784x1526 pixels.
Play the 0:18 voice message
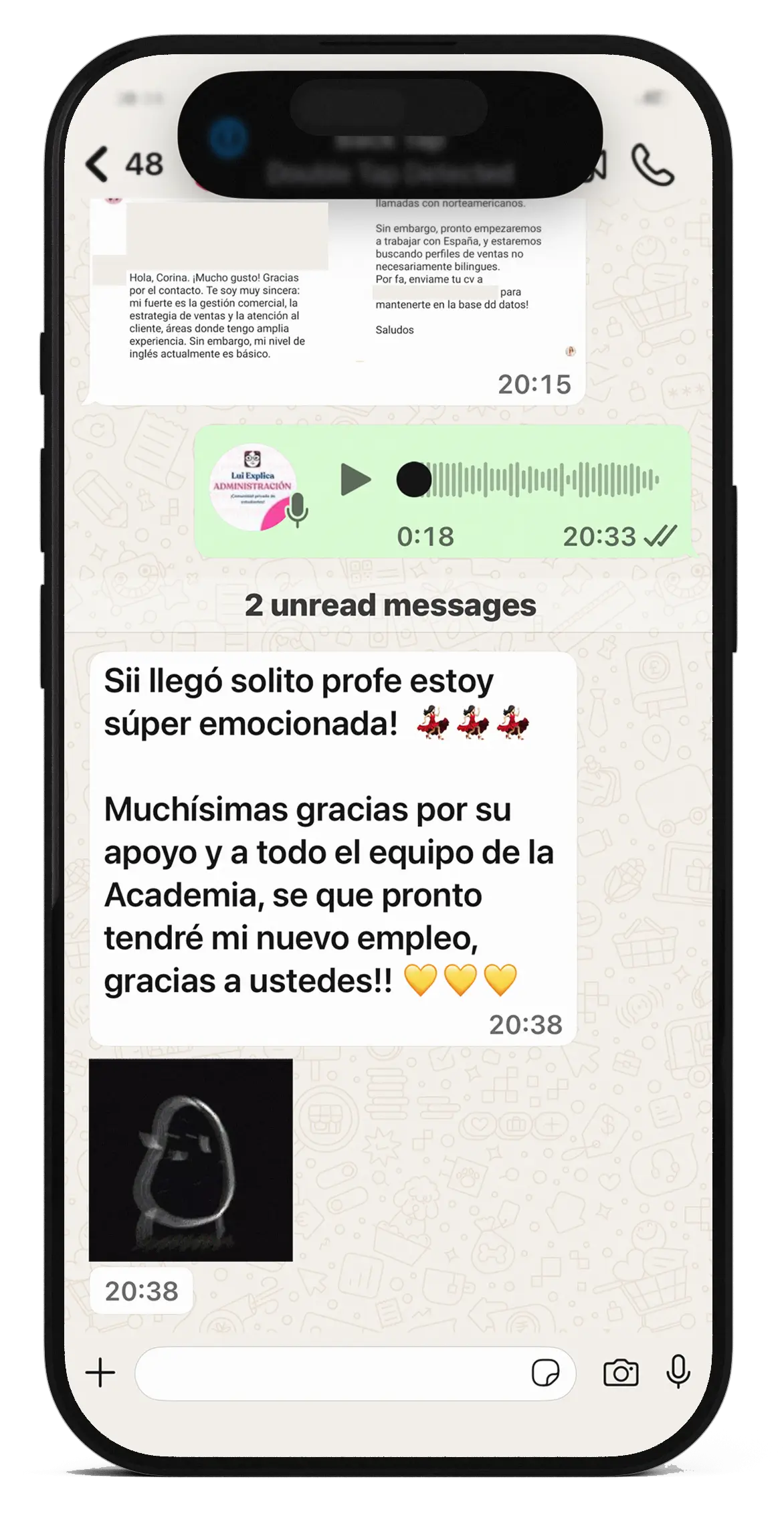click(x=355, y=480)
